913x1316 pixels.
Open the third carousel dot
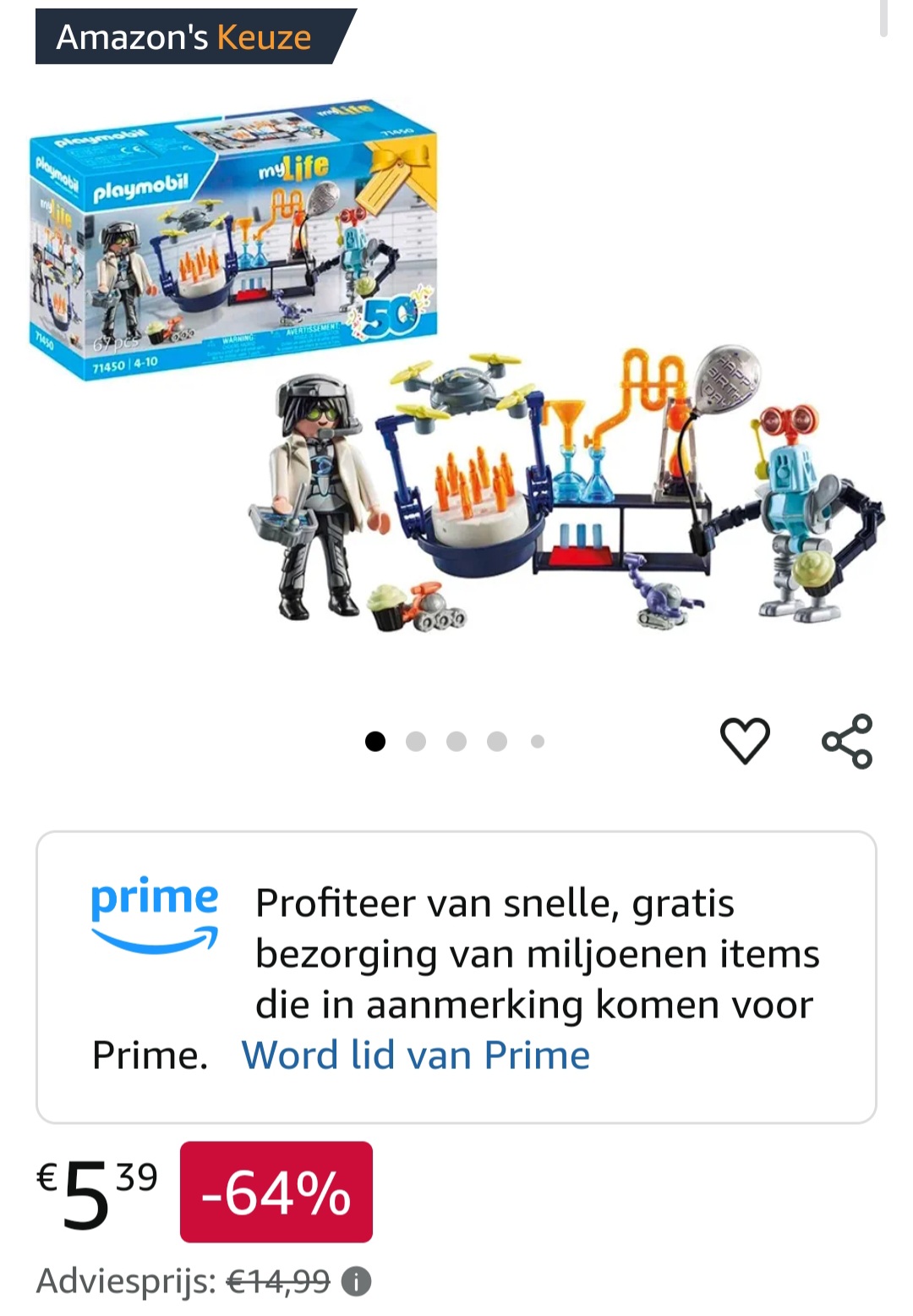[x=456, y=739]
